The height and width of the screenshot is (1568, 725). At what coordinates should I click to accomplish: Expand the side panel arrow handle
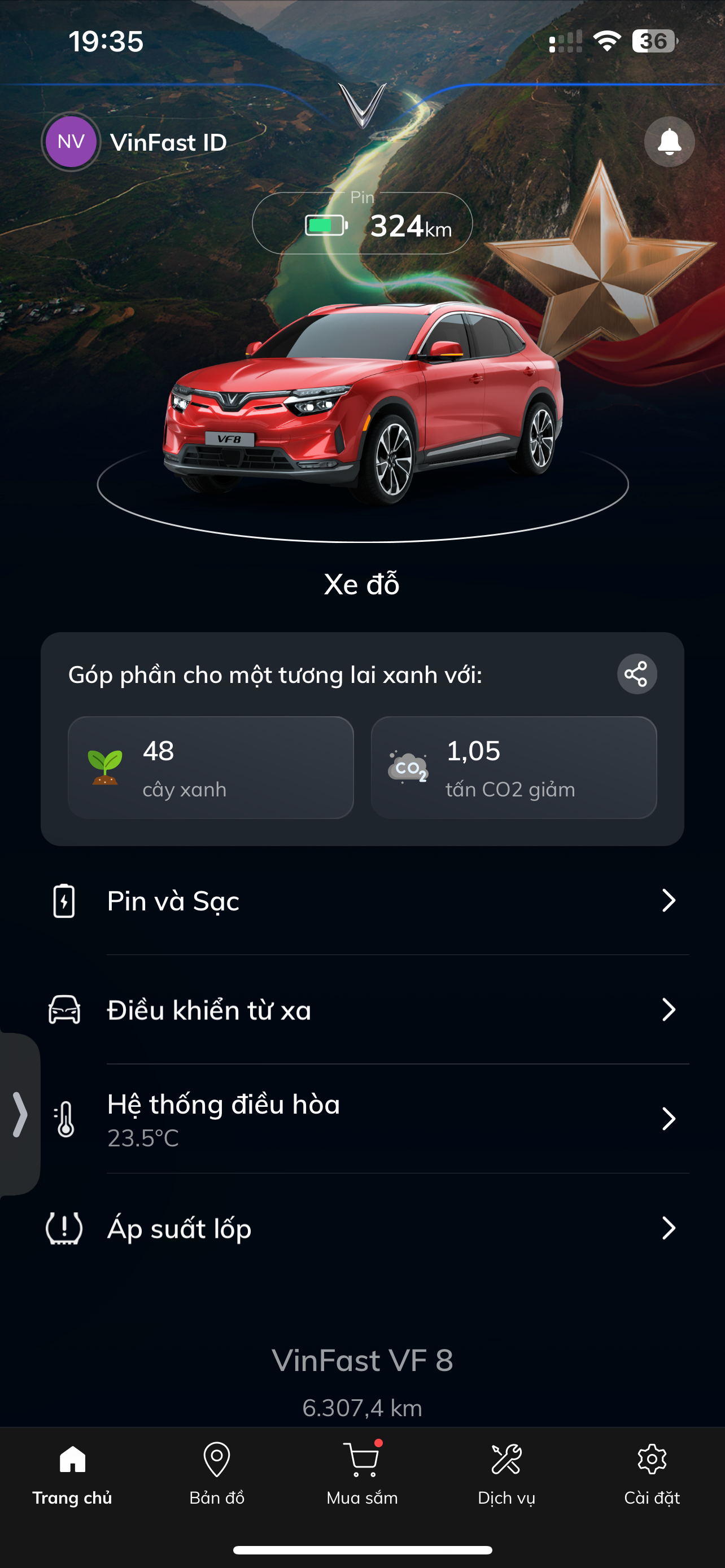(x=19, y=1115)
